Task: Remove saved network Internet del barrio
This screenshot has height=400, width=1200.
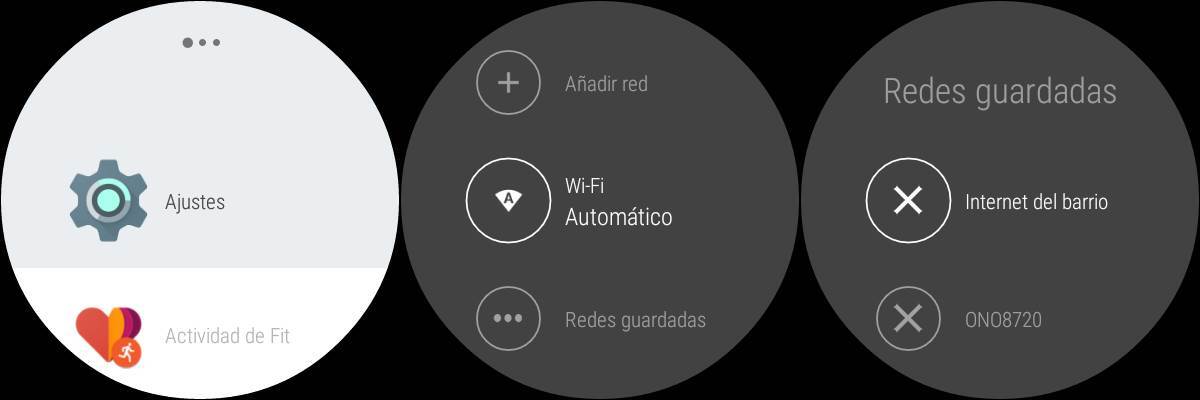Action: [x=907, y=201]
